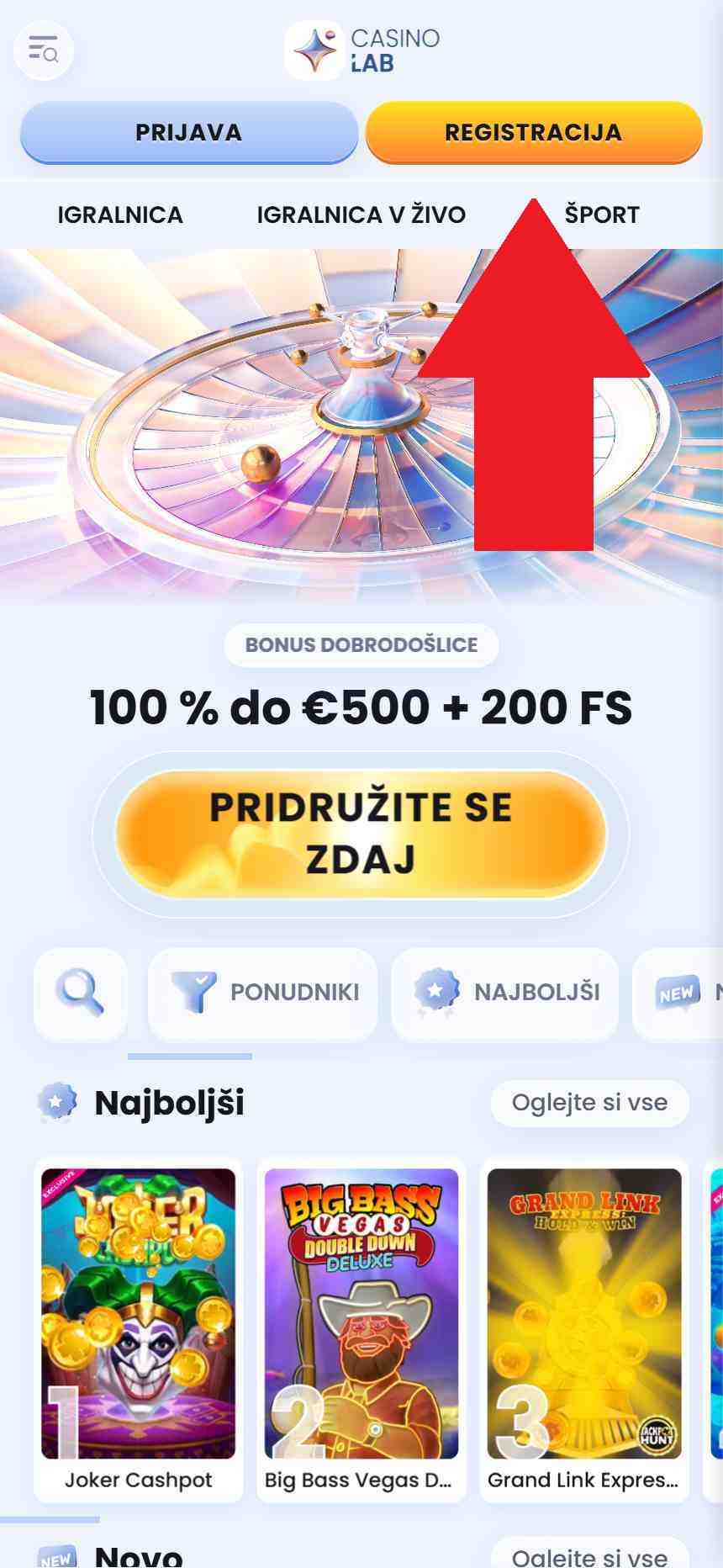Tap PRIDRUŽITE SE ZDAJ button
This screenshot has width=723, height=1568.
tap(361, 834)
